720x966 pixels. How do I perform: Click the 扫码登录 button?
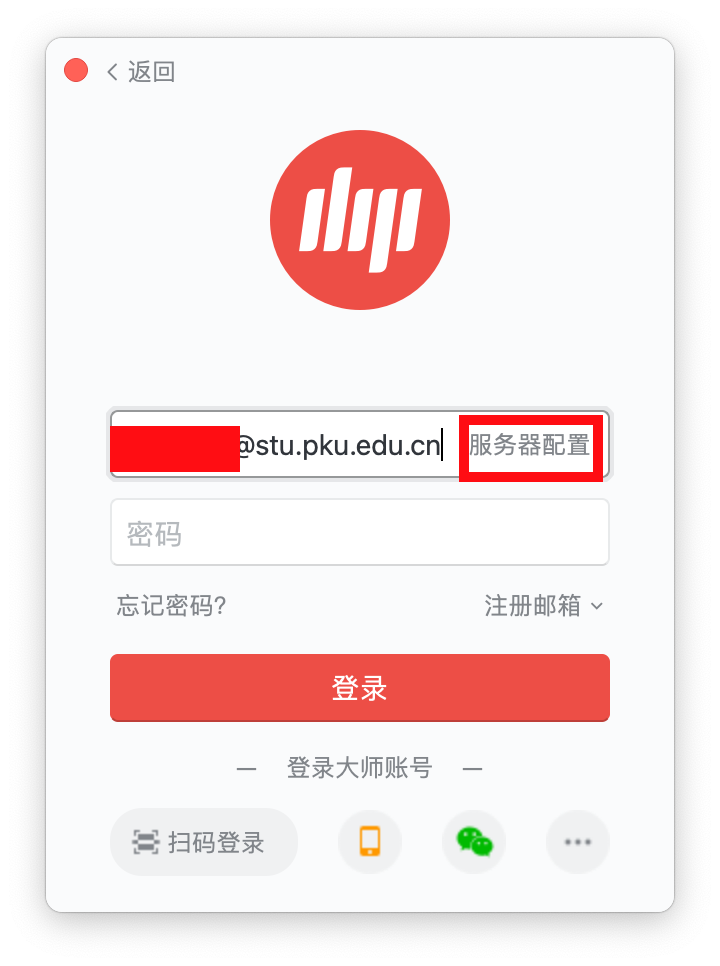(x=203, y=842)
